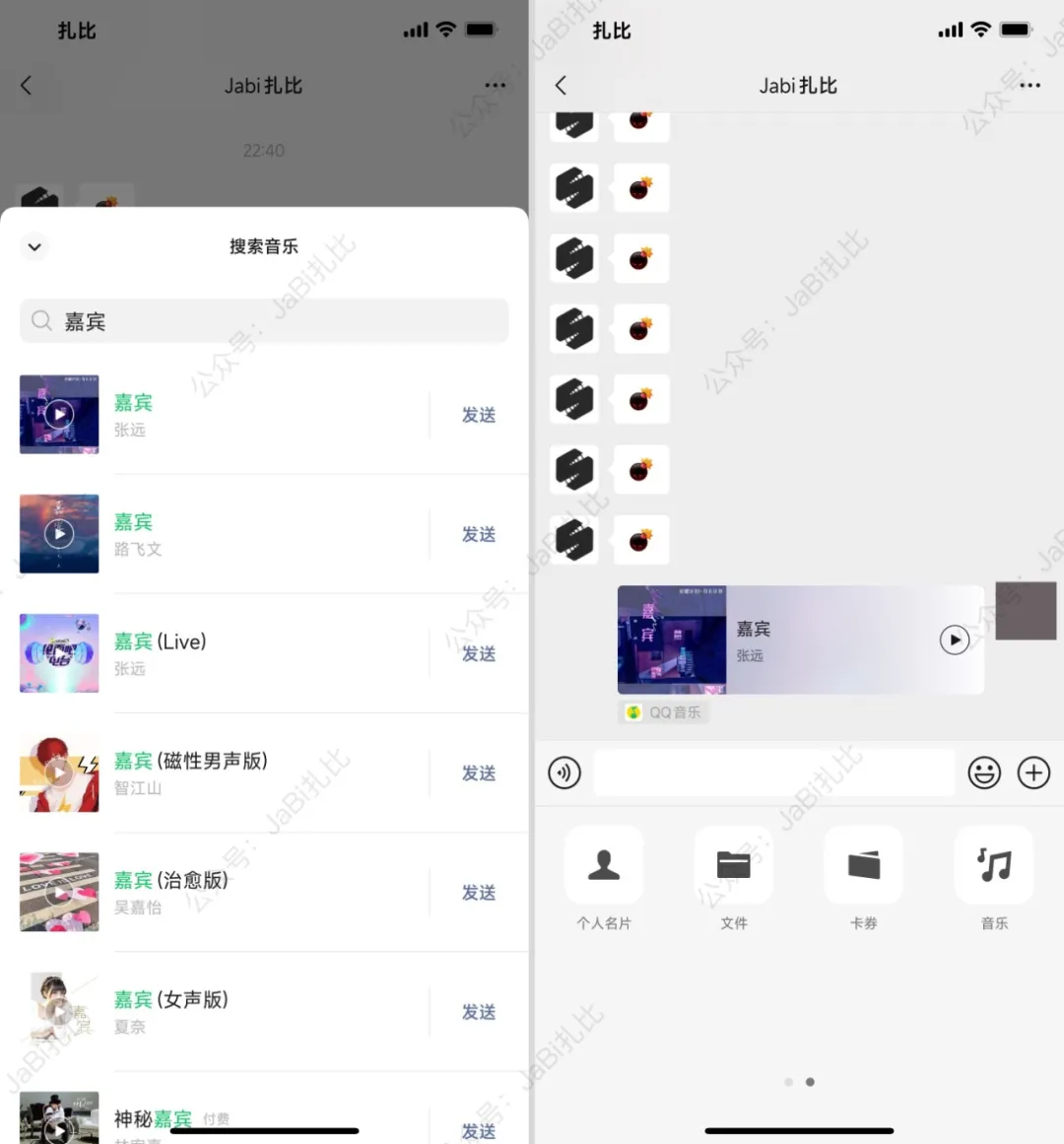Choose 个人名片 to share a contact card
The image size is (1064, 1144).
point(604,866)
